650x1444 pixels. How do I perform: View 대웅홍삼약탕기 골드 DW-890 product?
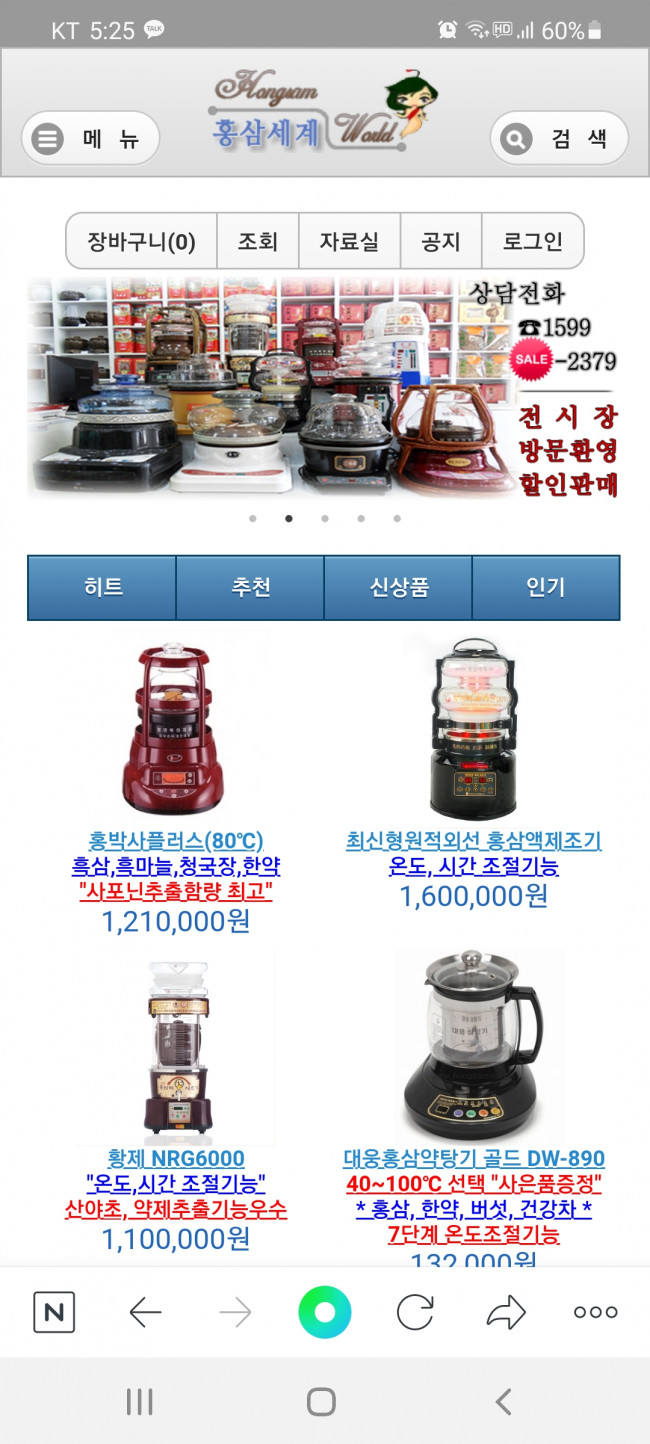473,1158
